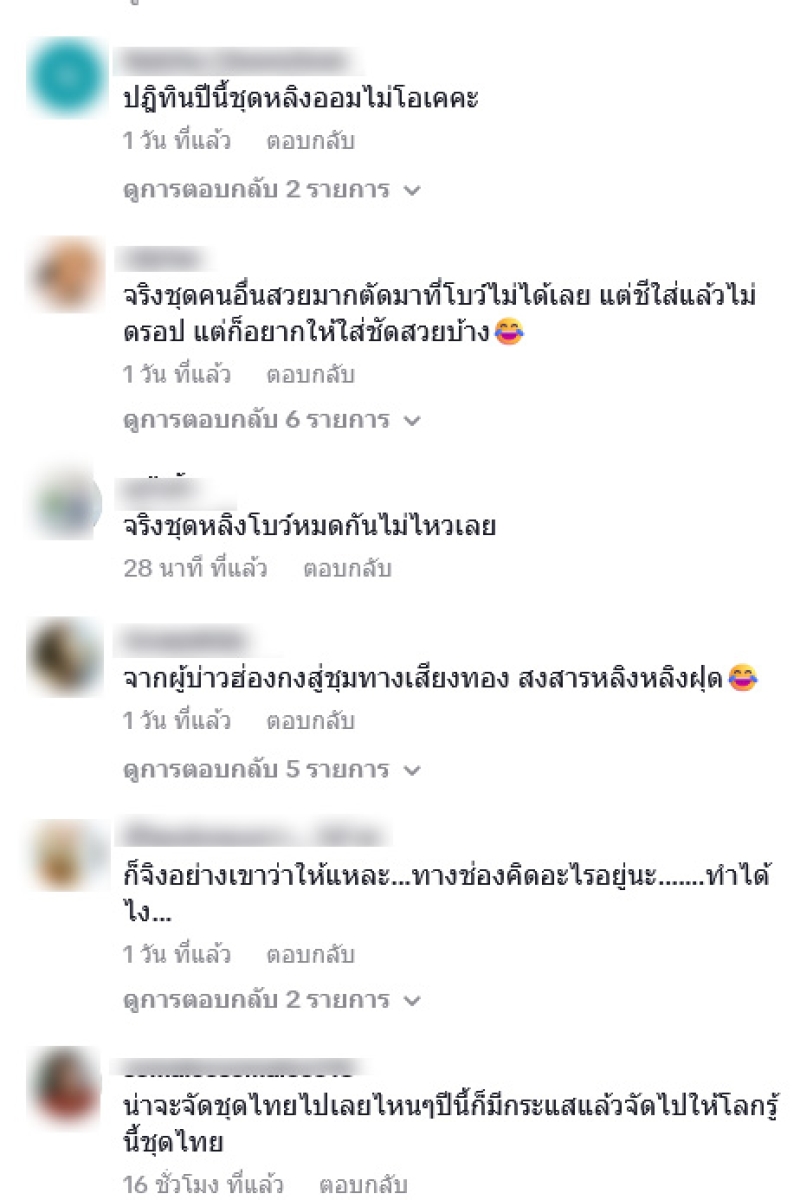Reply to the comment starting "ปฏิทินปีนี้"
The height and width of the screenshot is (1200, 800).
tap(310, 142)
